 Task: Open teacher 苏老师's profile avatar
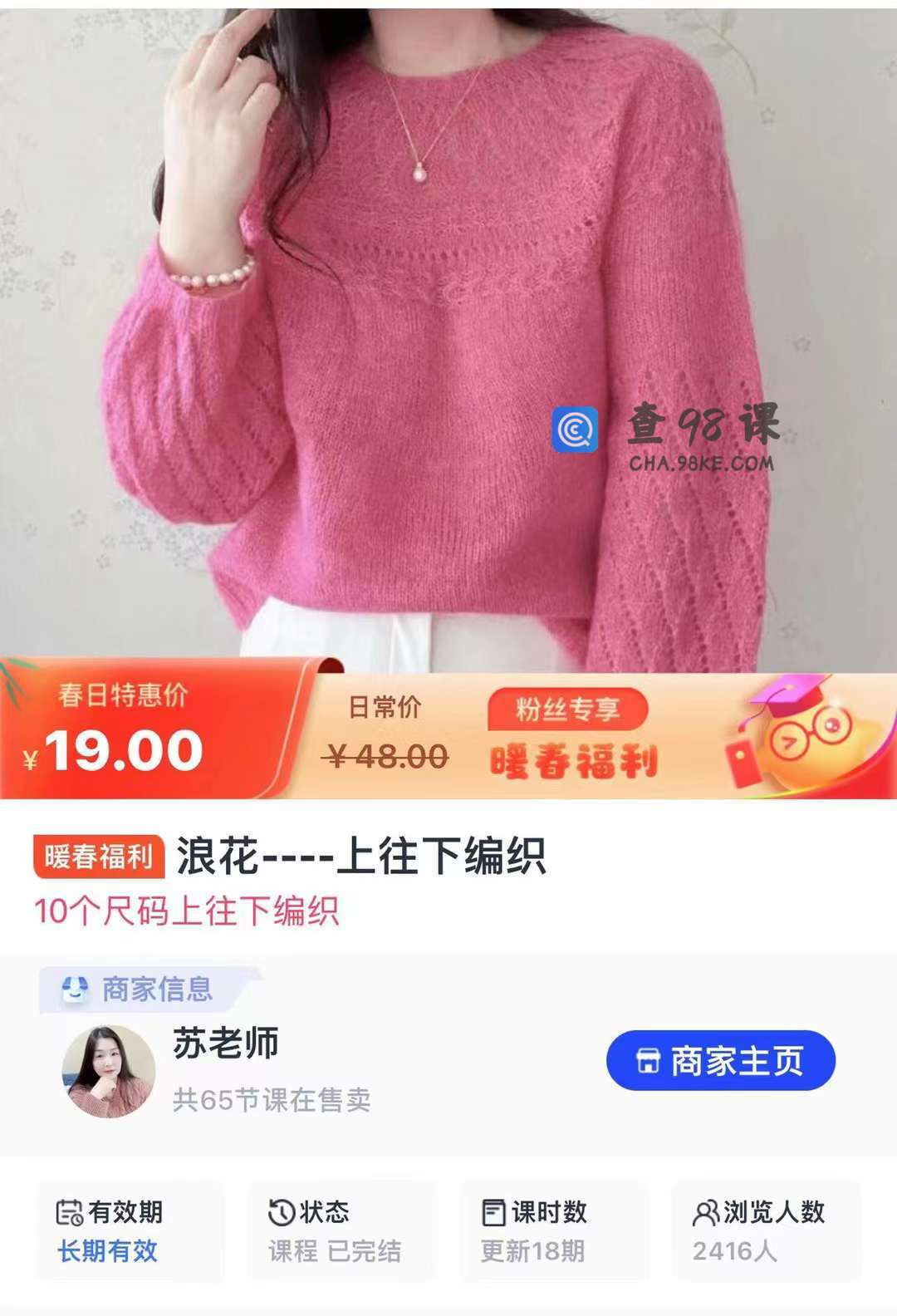(108, 1072)
